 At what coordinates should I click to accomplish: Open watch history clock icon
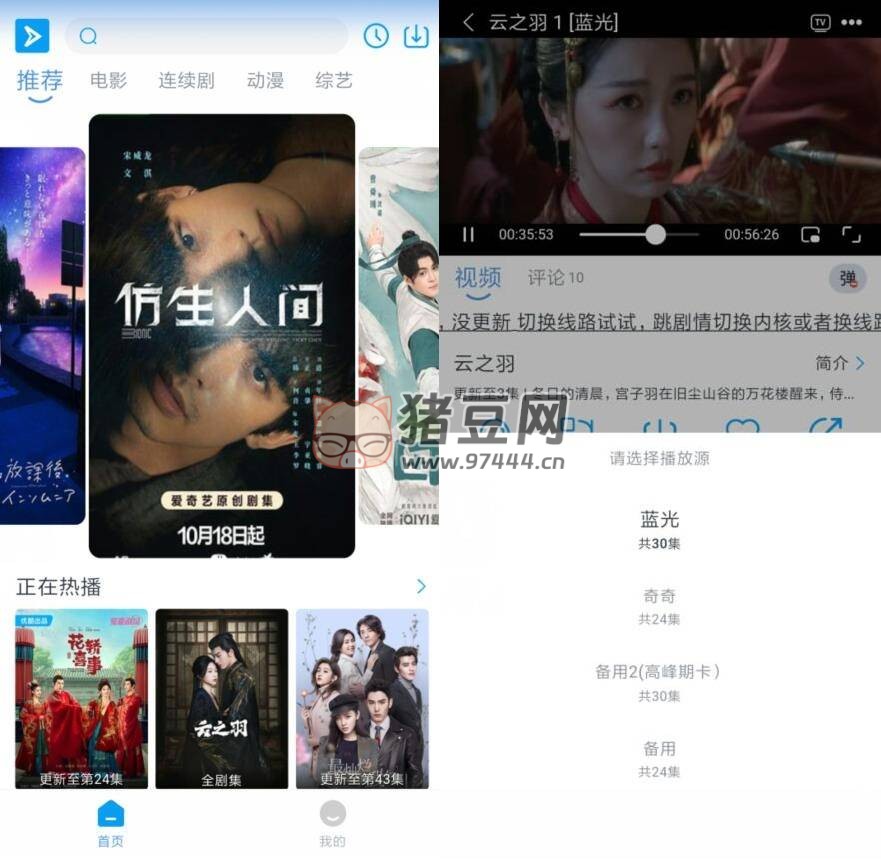click(x=376, y=36)
